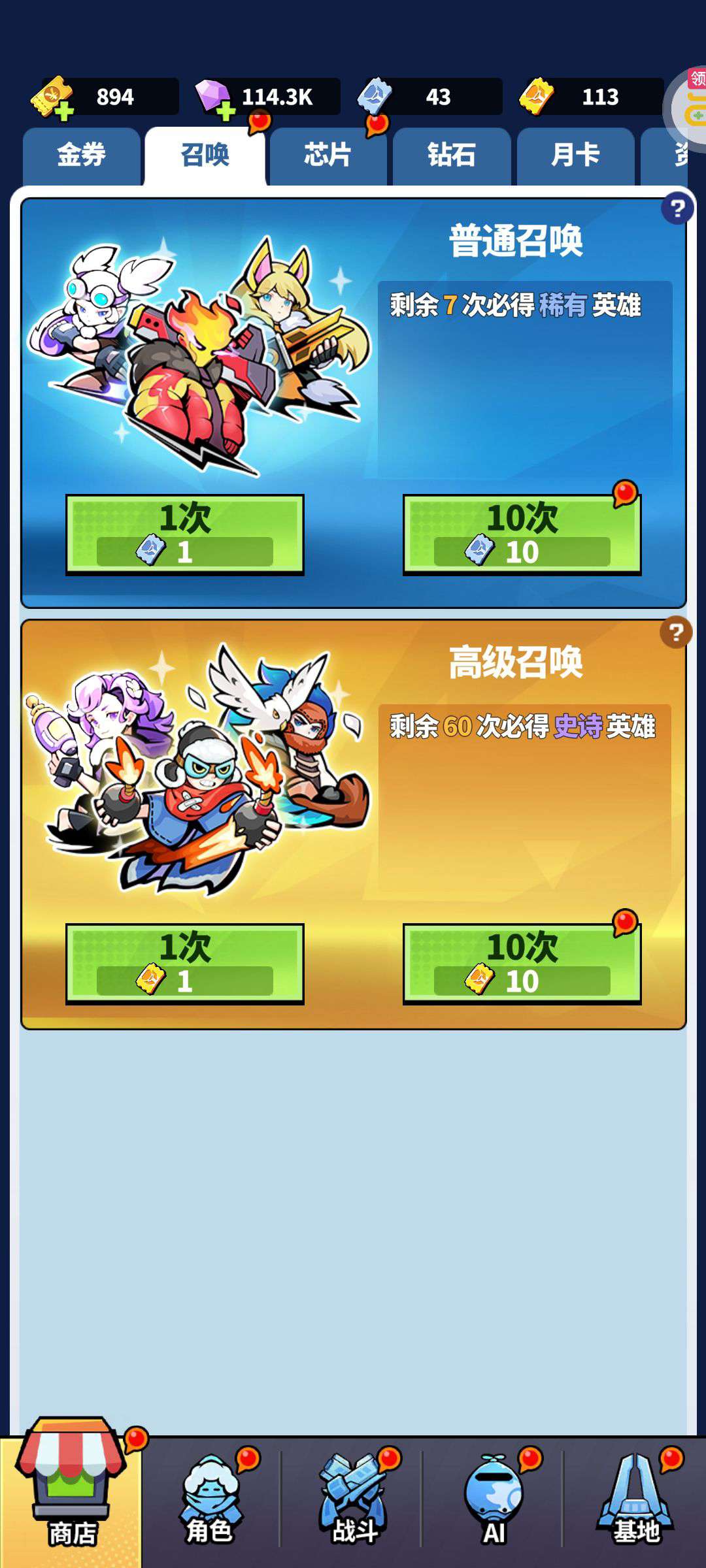706x1568 pixels.
Task: Switch to the AI section
Action: point(494,1501)
